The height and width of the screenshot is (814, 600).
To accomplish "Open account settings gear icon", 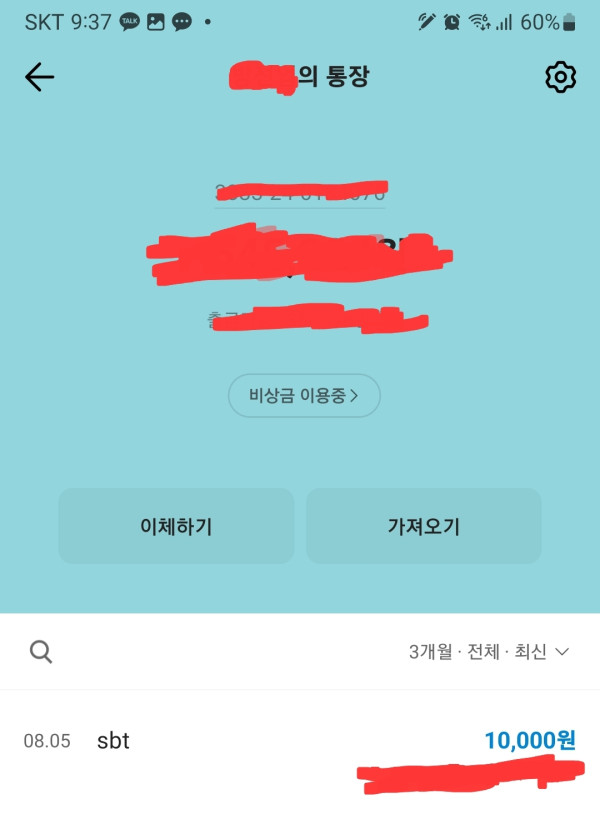I will coord(560,77).
